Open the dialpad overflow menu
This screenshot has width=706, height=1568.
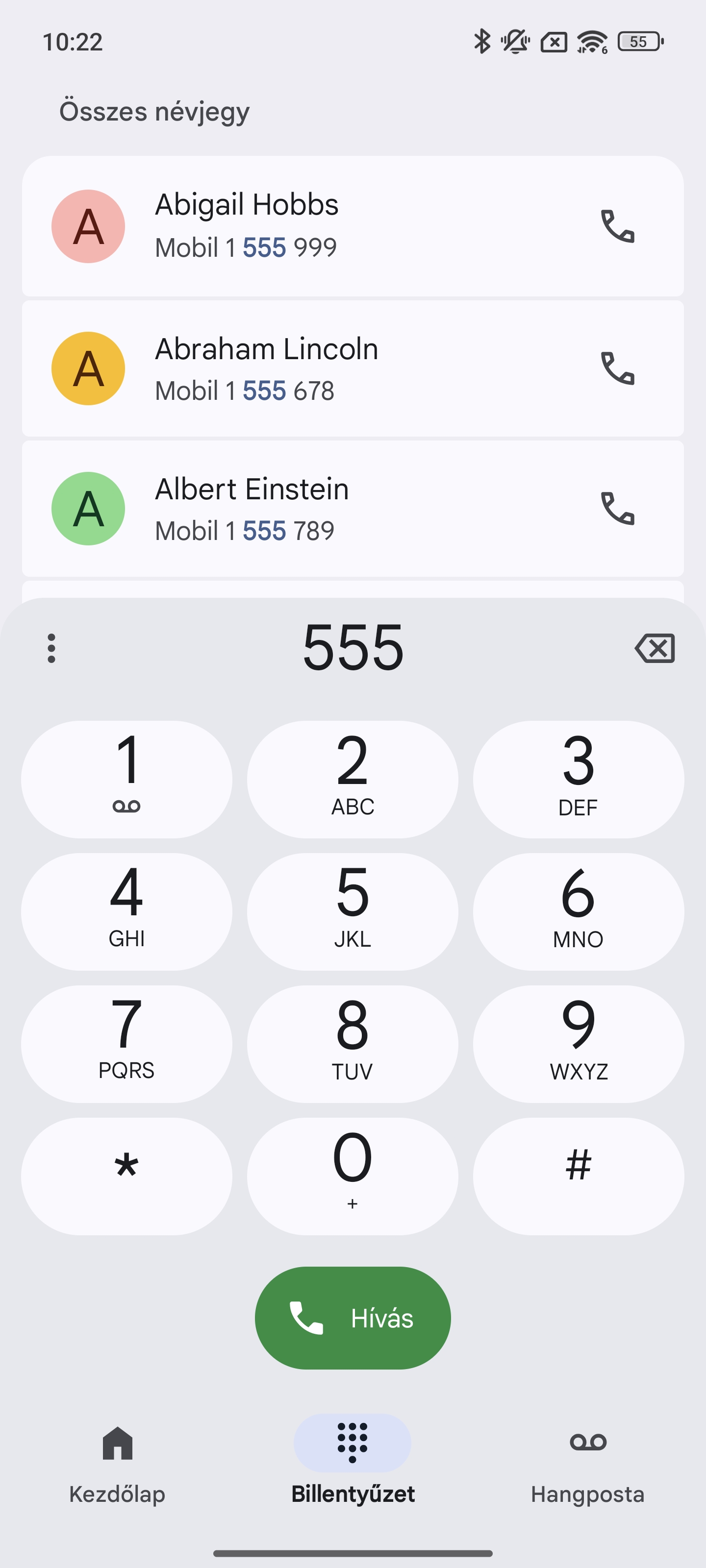tap(52, 648)
